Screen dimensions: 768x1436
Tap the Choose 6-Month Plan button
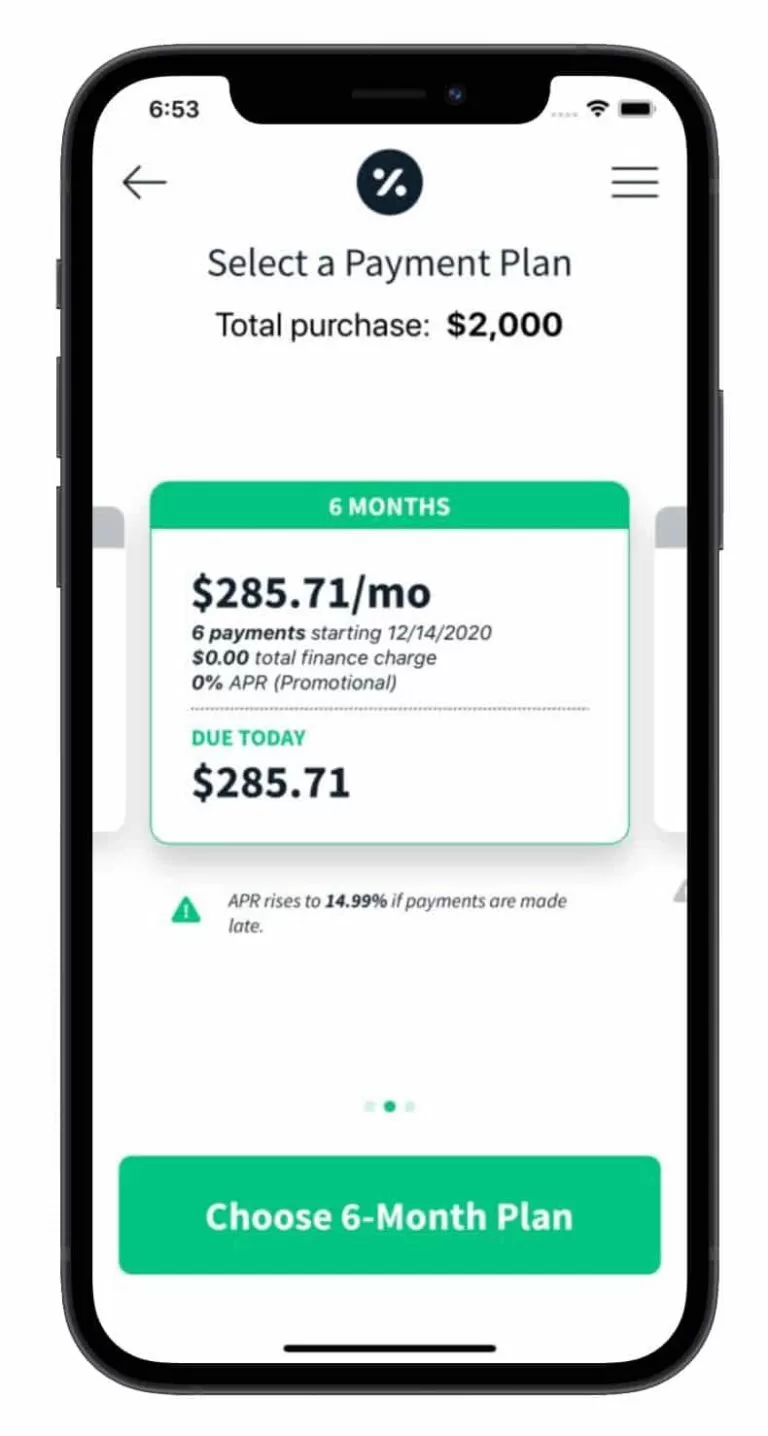coord(389,1215)
